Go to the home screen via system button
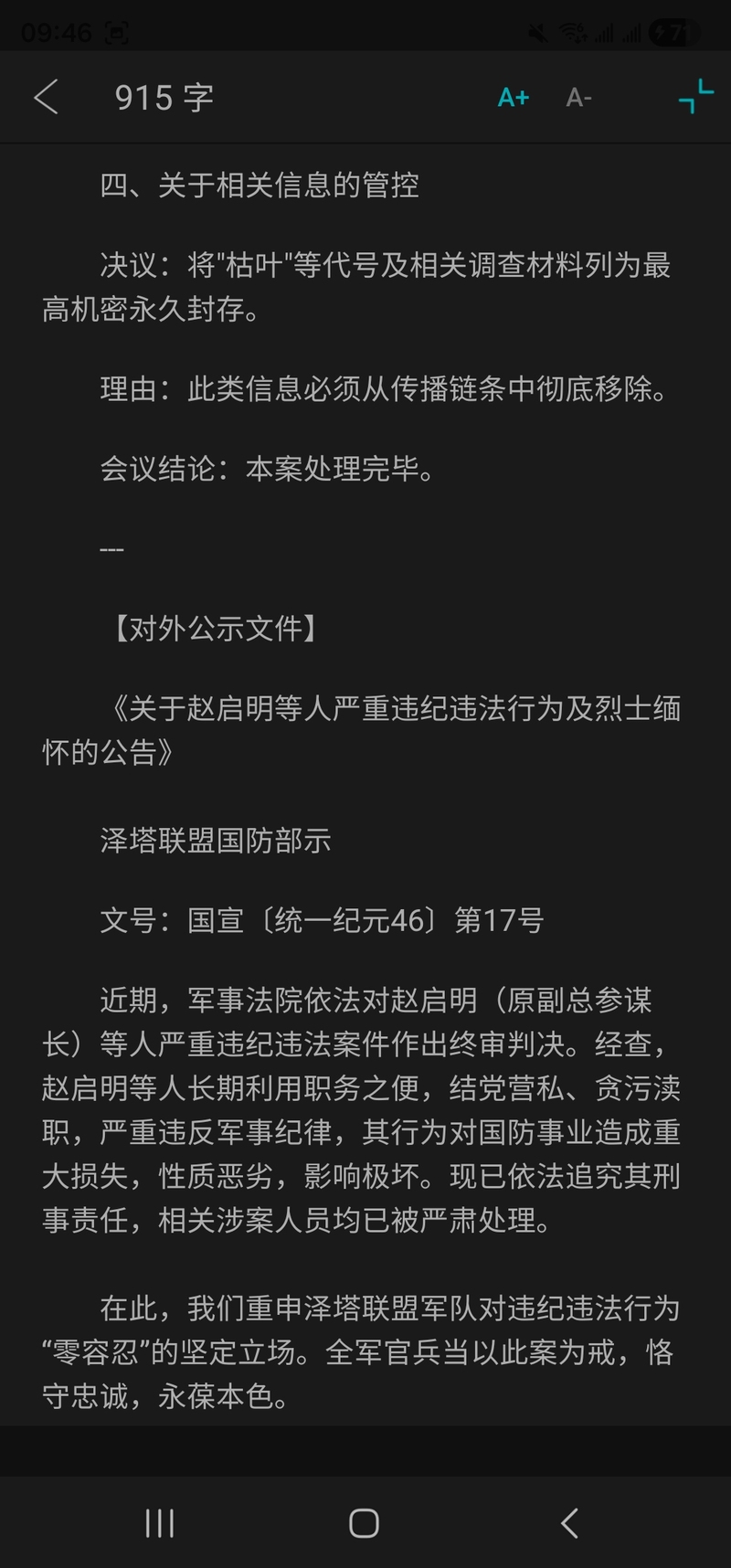The width and height of the screenshot is (731, 1568). coord(364,1522)
